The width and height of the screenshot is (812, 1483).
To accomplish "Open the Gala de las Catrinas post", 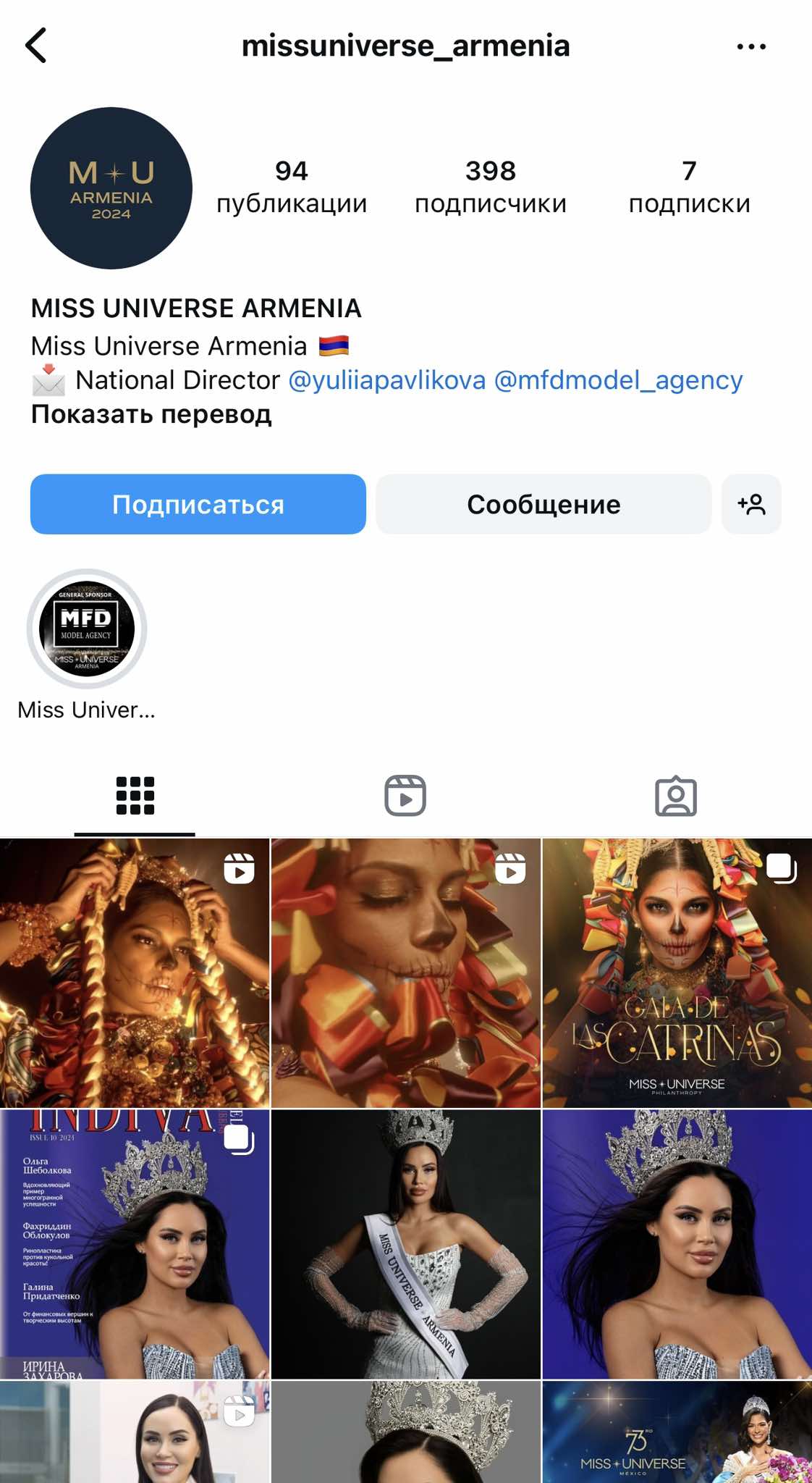I will 677,973.
